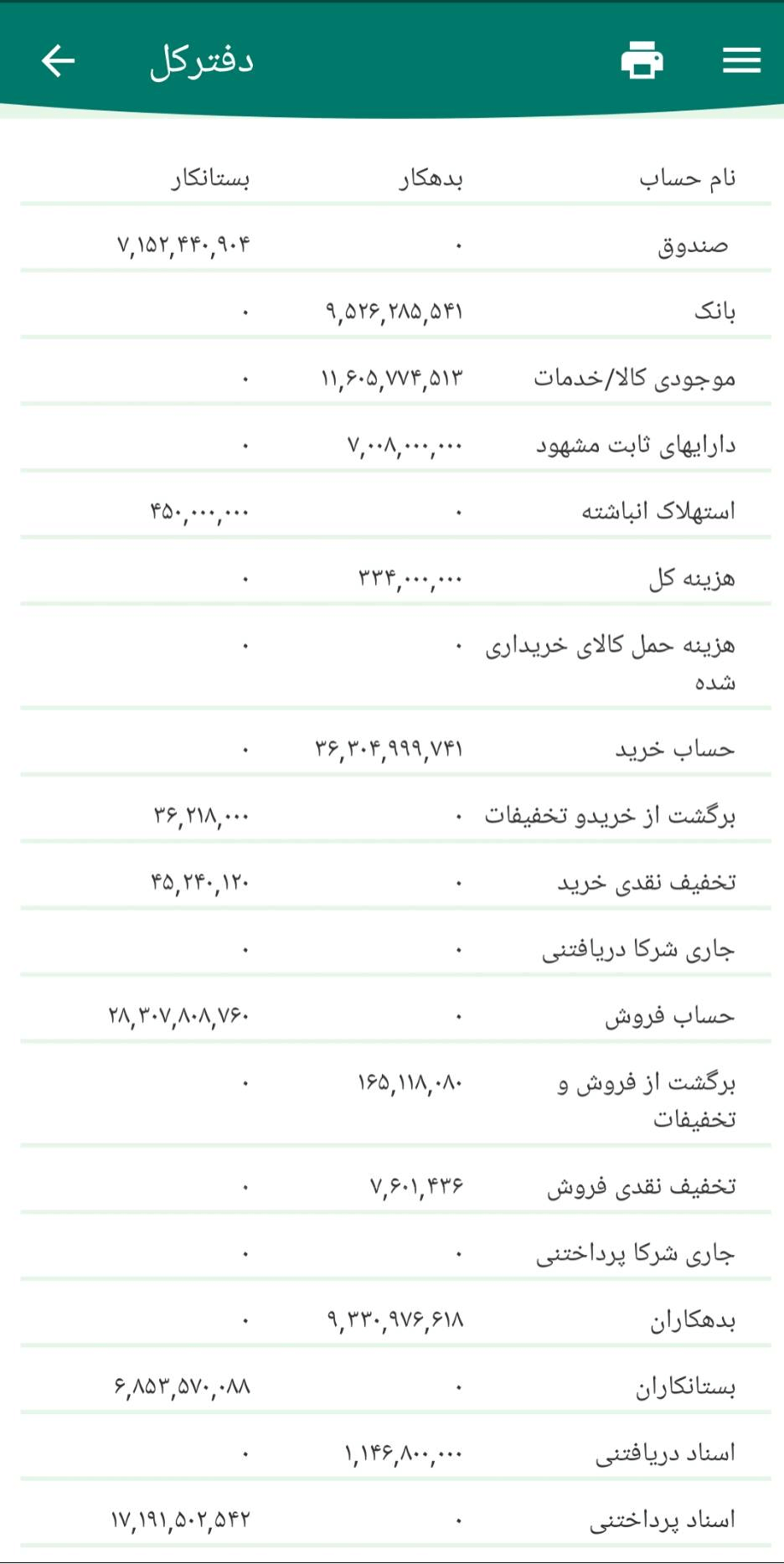The image size is (784, 1564).
Task: Go back from the دفترکل ledger screen
Action: [58, 60]
